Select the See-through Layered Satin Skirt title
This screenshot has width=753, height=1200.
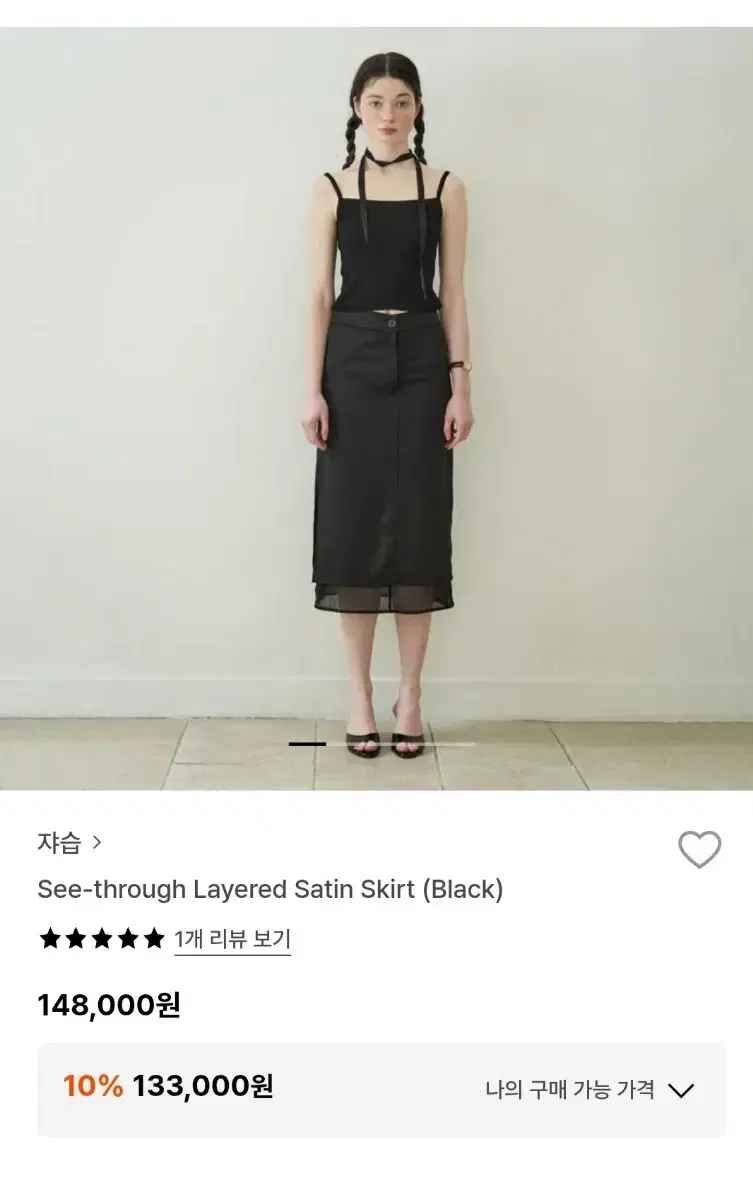click(x=268, y=890)
